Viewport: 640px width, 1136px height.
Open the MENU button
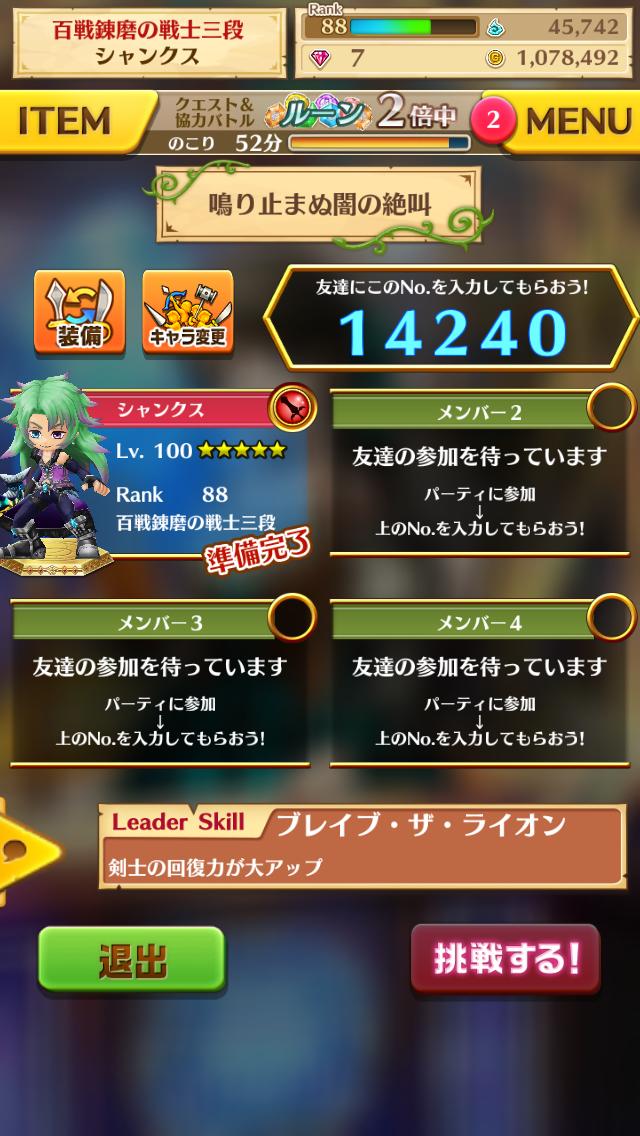click(x=577, y=121)
